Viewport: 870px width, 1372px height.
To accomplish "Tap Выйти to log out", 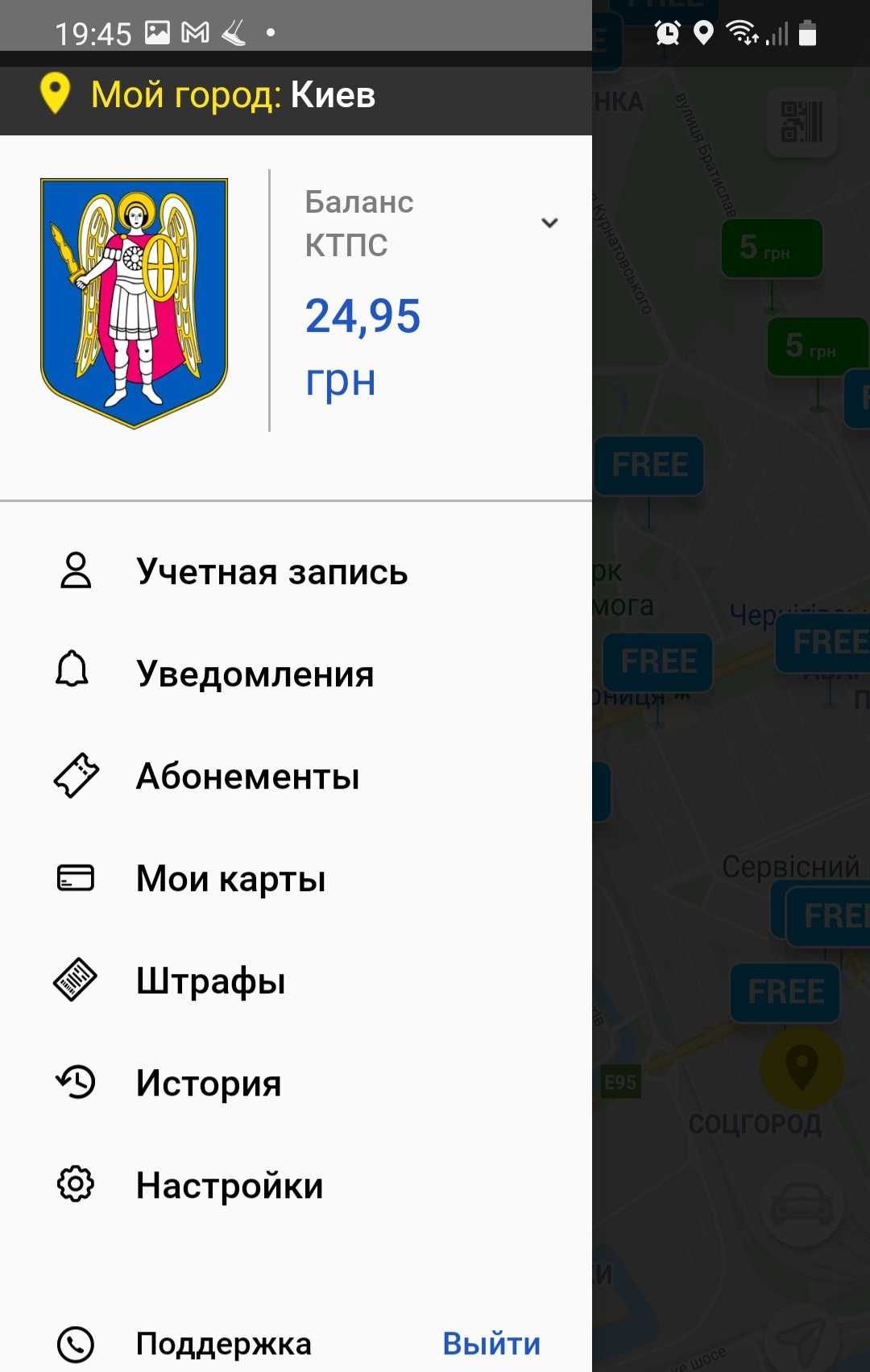I will [491, 1344].
